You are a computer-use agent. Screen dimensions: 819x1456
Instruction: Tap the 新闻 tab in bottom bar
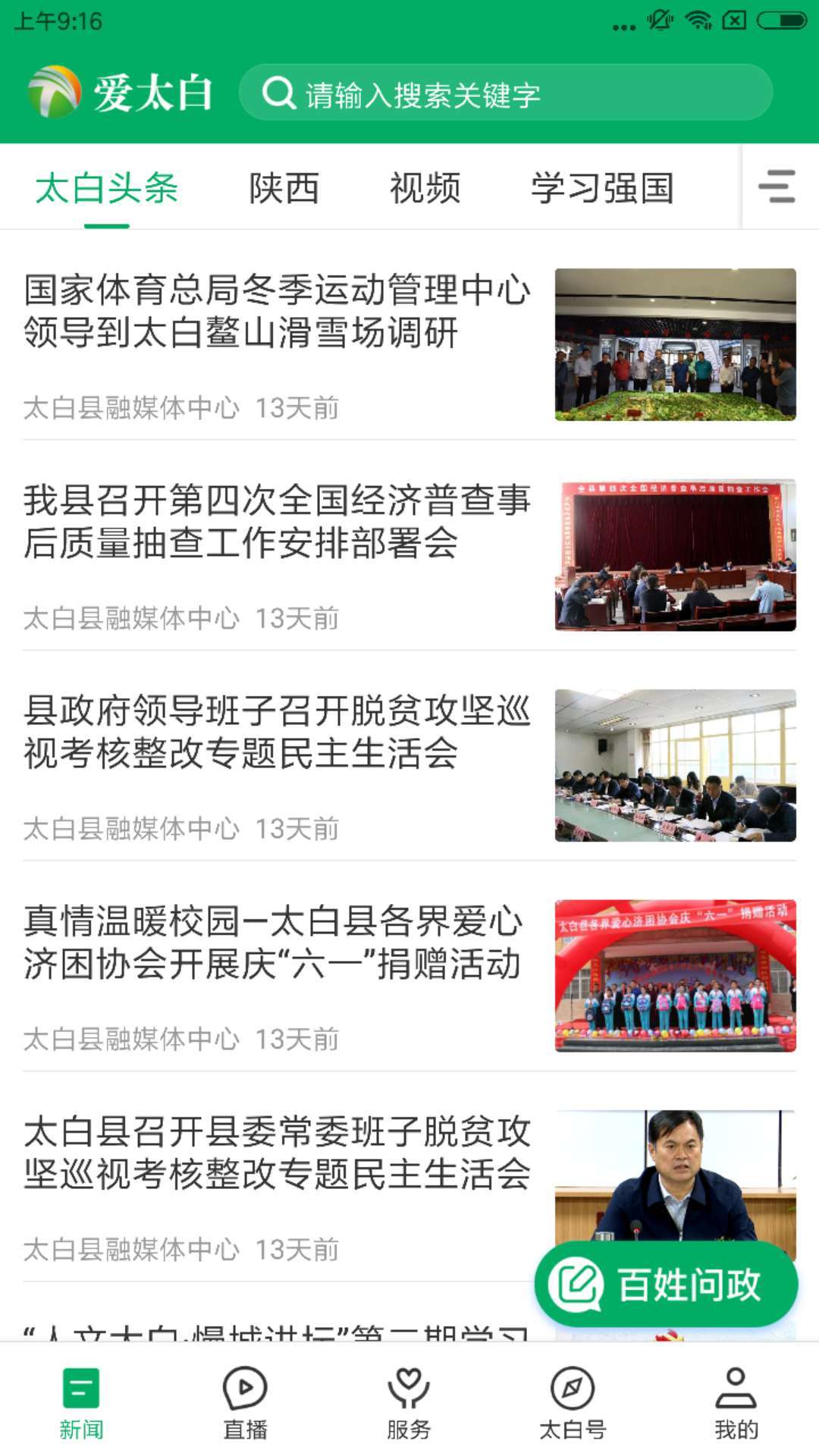click(x=81, y=1401)
